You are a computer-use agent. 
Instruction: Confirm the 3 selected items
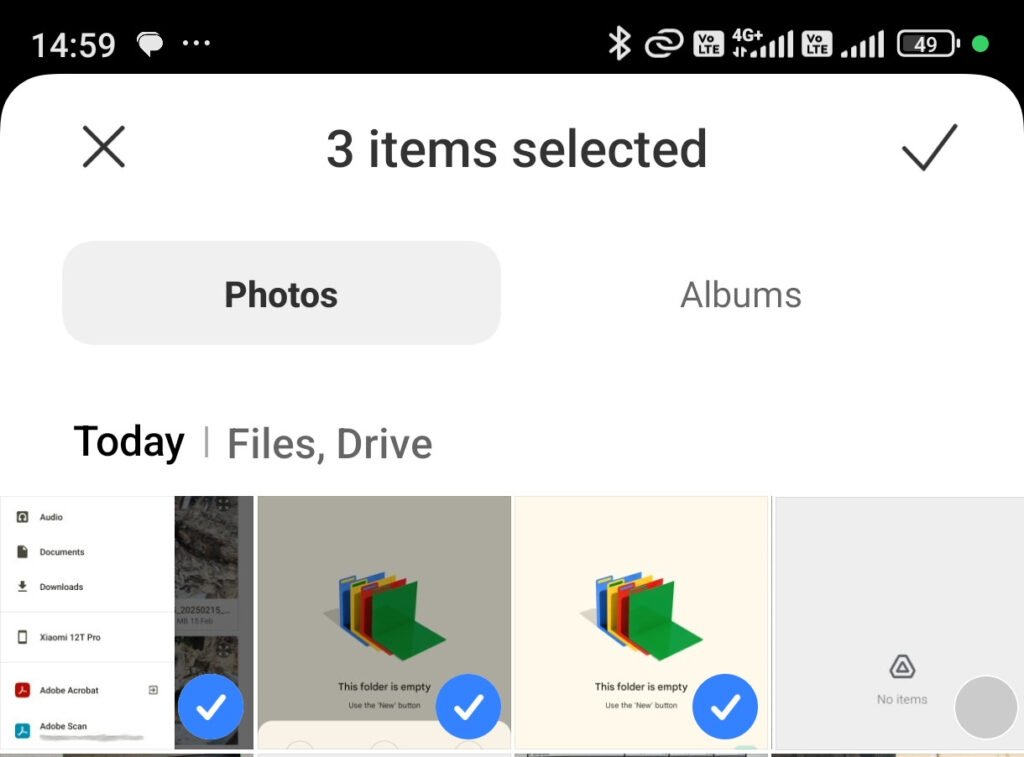point(929,147)
